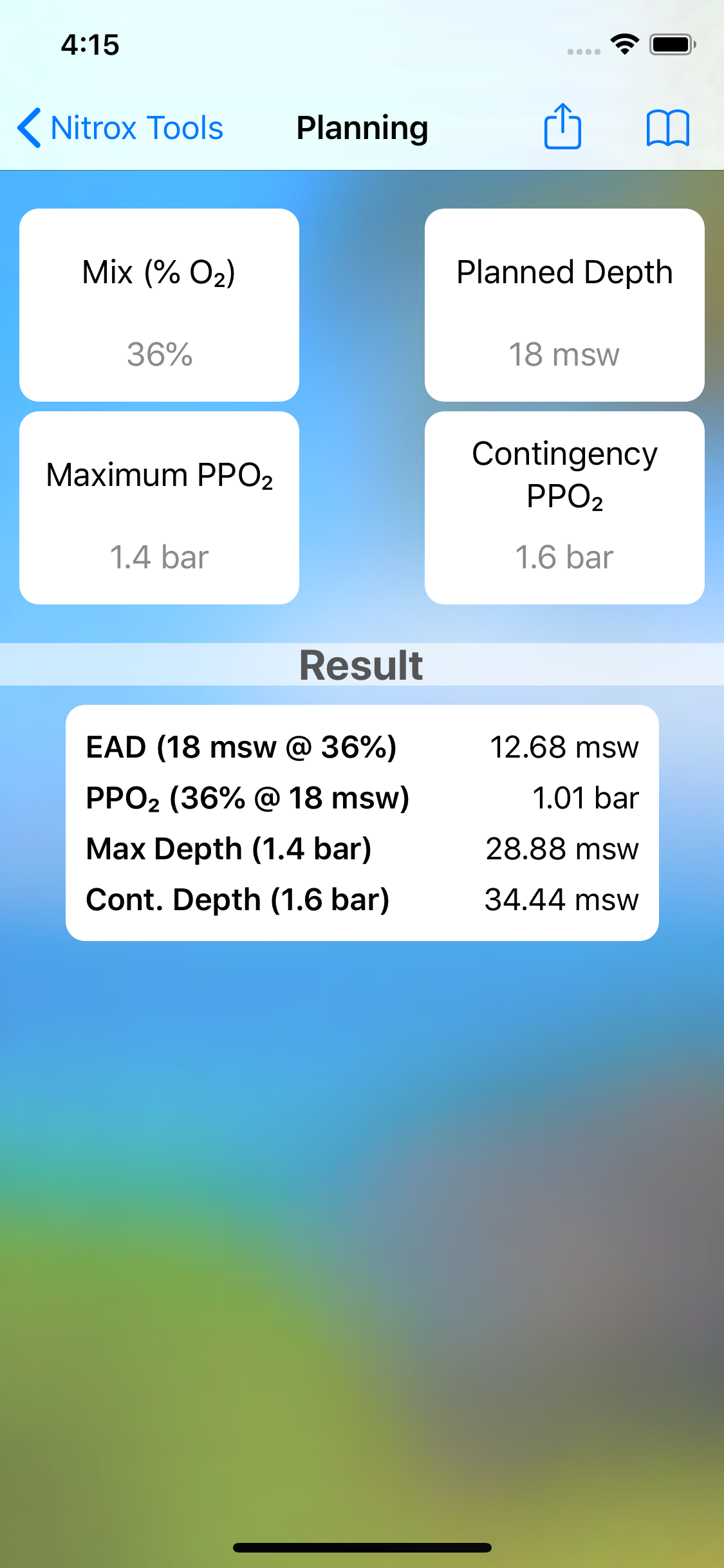
Task: Change the Maximum PPO2 value
Action: 158,509
